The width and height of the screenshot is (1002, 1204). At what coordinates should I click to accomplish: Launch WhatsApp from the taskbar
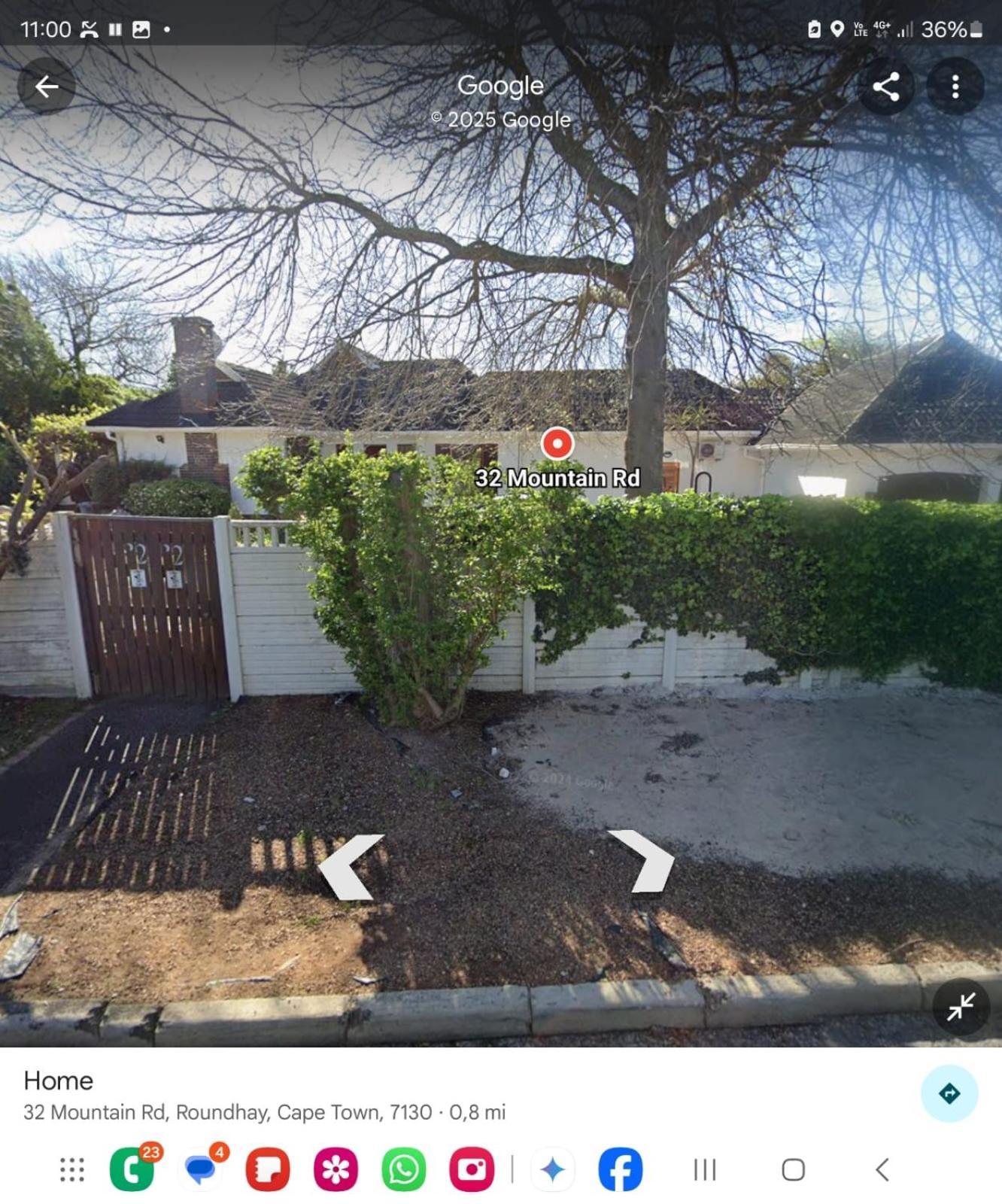(404, 1169)
